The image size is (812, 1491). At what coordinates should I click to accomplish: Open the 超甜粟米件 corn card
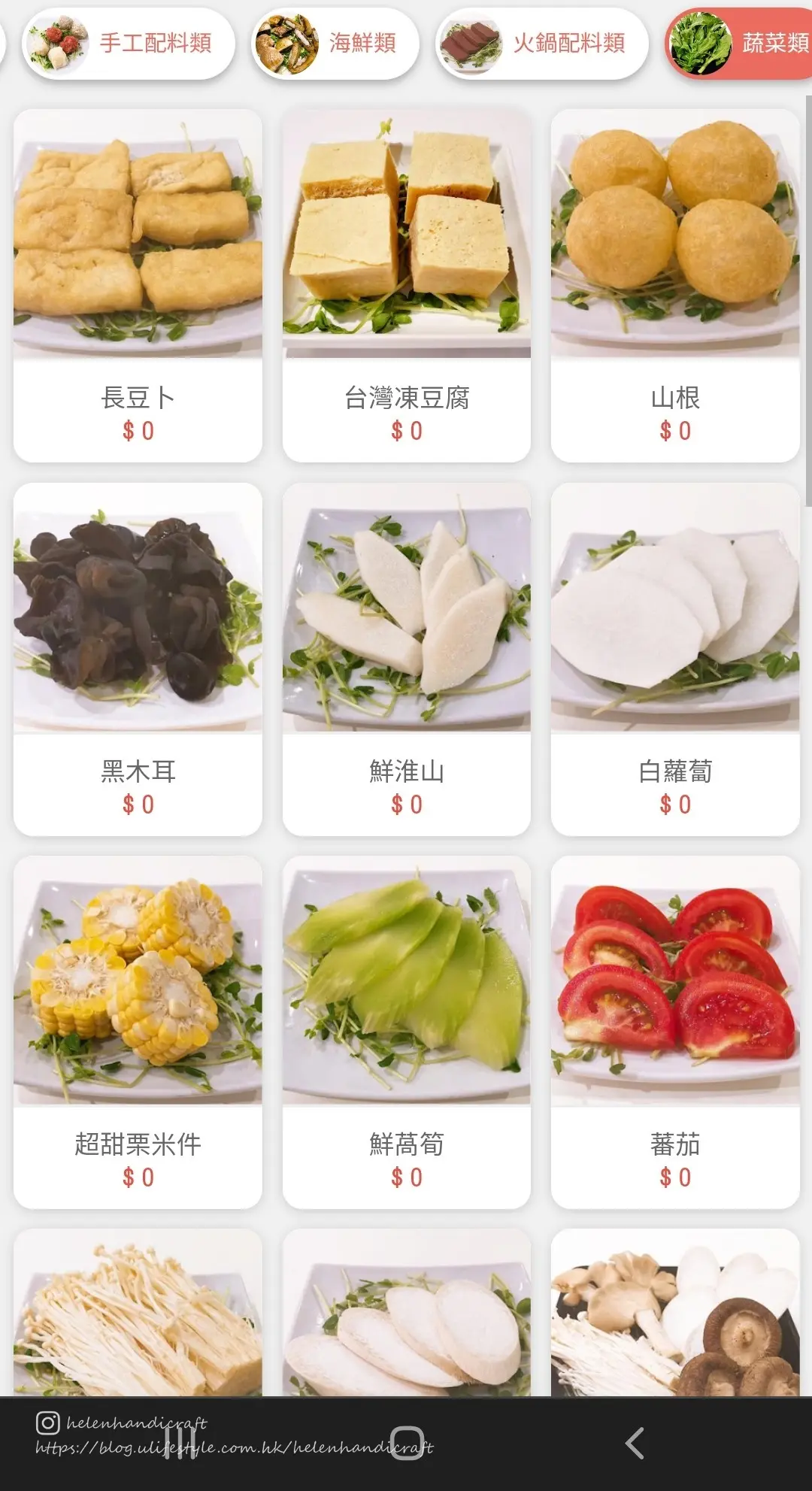tap(138, 1032)
